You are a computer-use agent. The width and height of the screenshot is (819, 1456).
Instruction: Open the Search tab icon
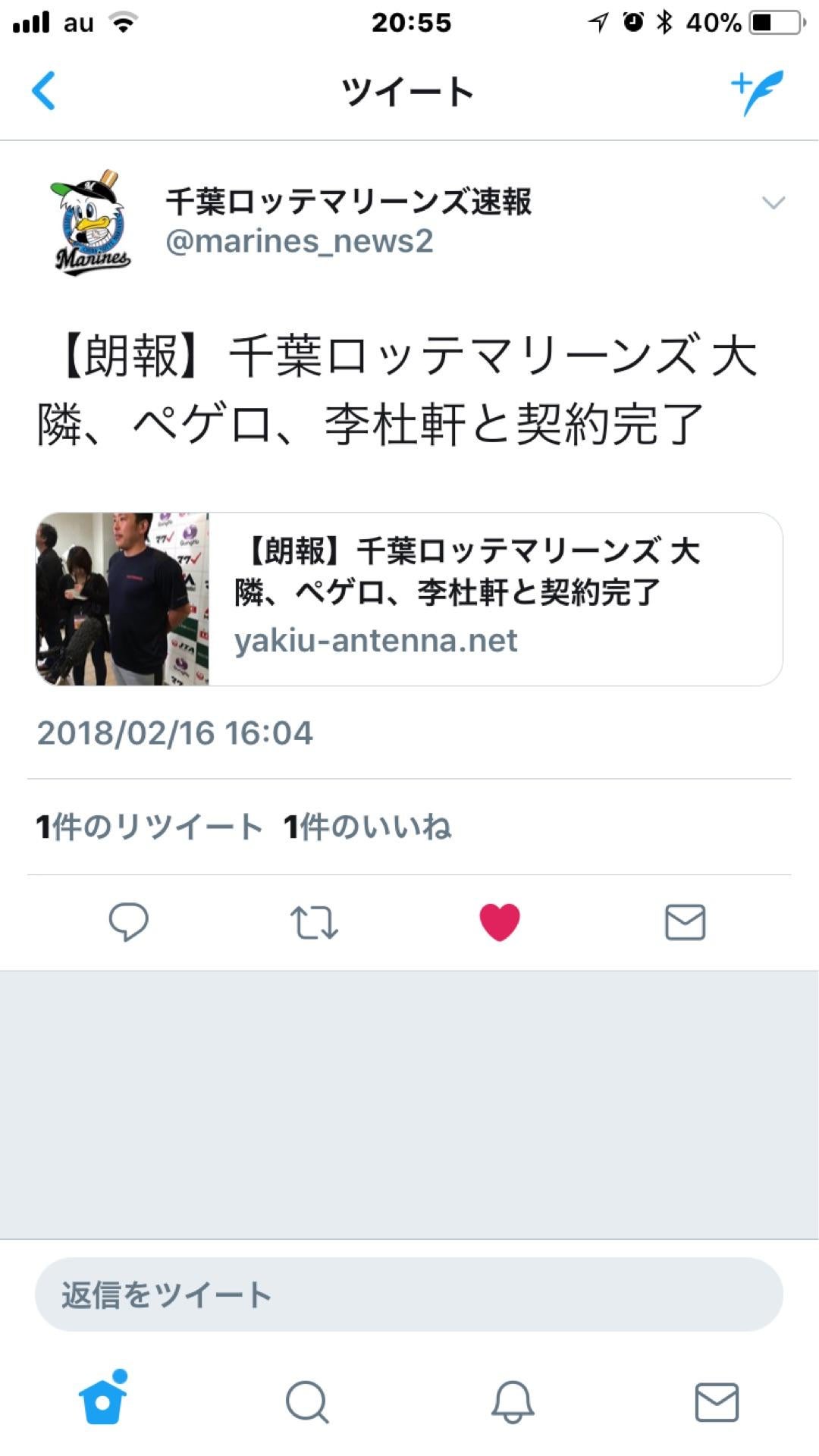tap(307, 1403)
